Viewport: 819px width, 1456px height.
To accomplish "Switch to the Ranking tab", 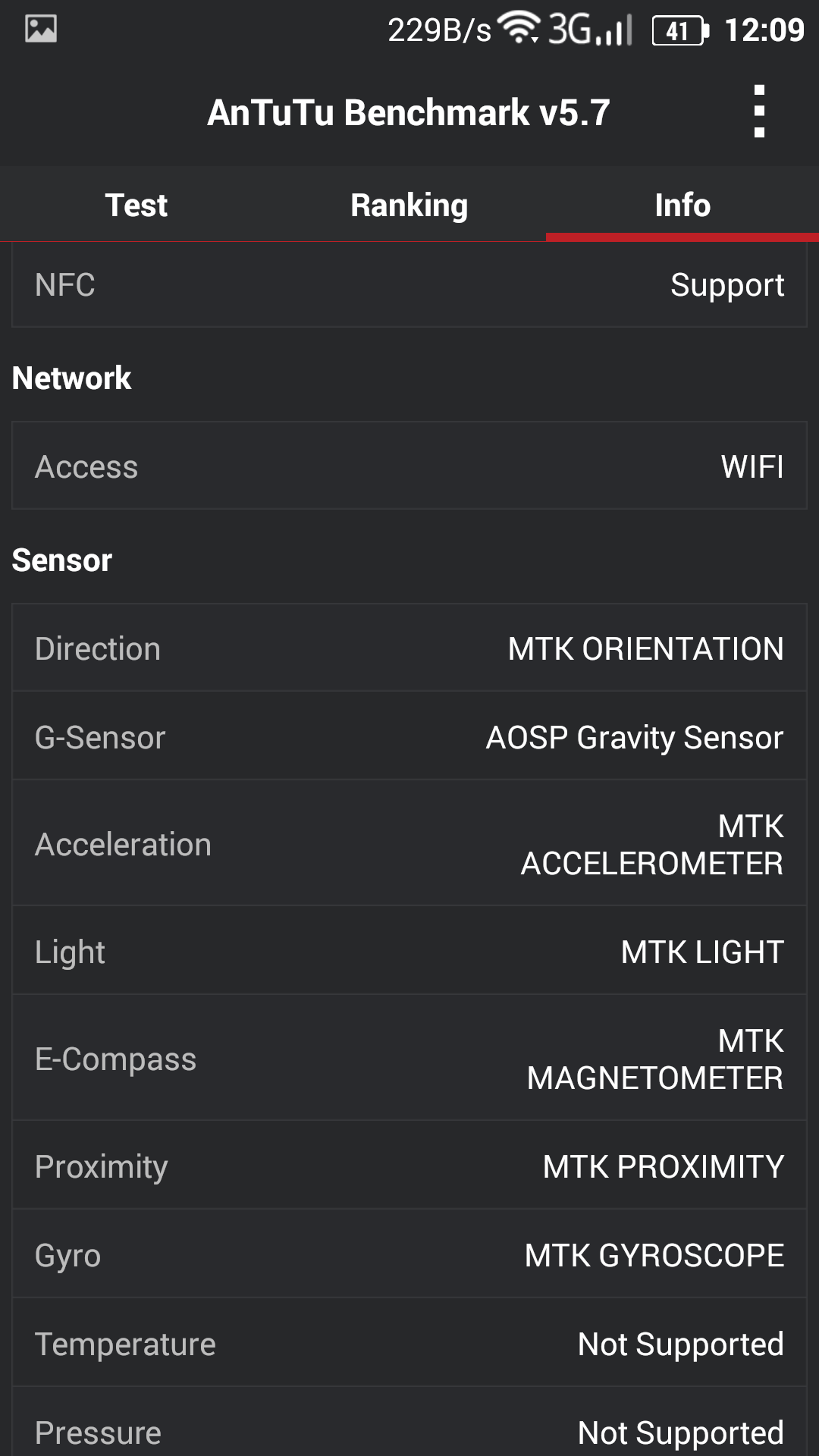I will tap(409, 205).
